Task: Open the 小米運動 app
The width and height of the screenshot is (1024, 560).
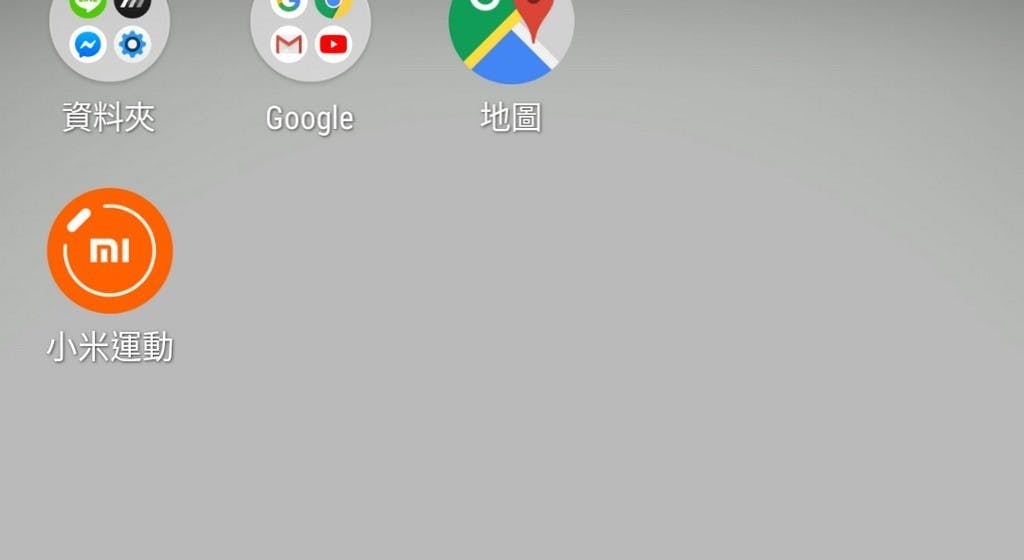Action: point(110,251)
